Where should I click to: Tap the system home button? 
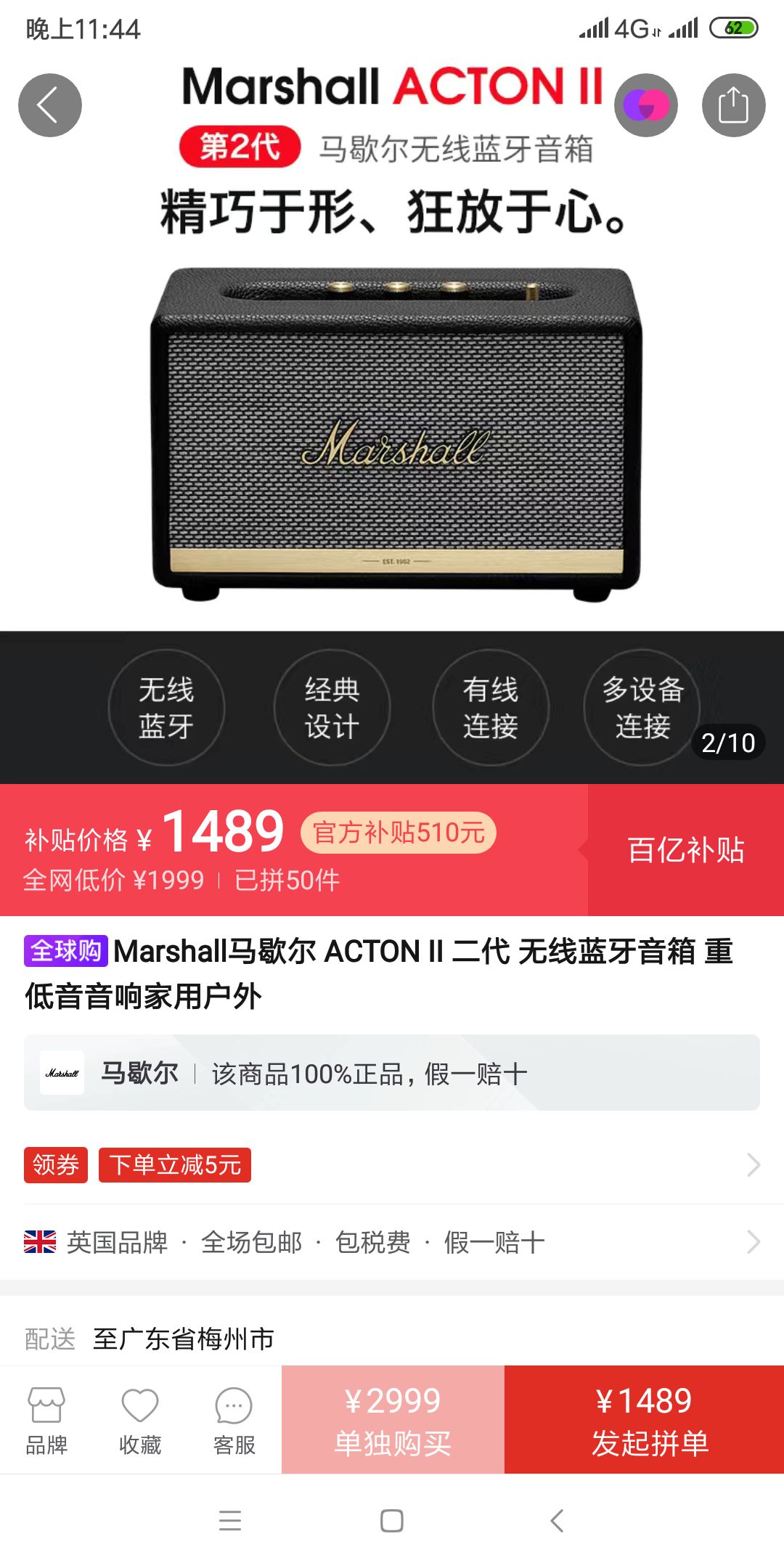[x=392, y=1521]
